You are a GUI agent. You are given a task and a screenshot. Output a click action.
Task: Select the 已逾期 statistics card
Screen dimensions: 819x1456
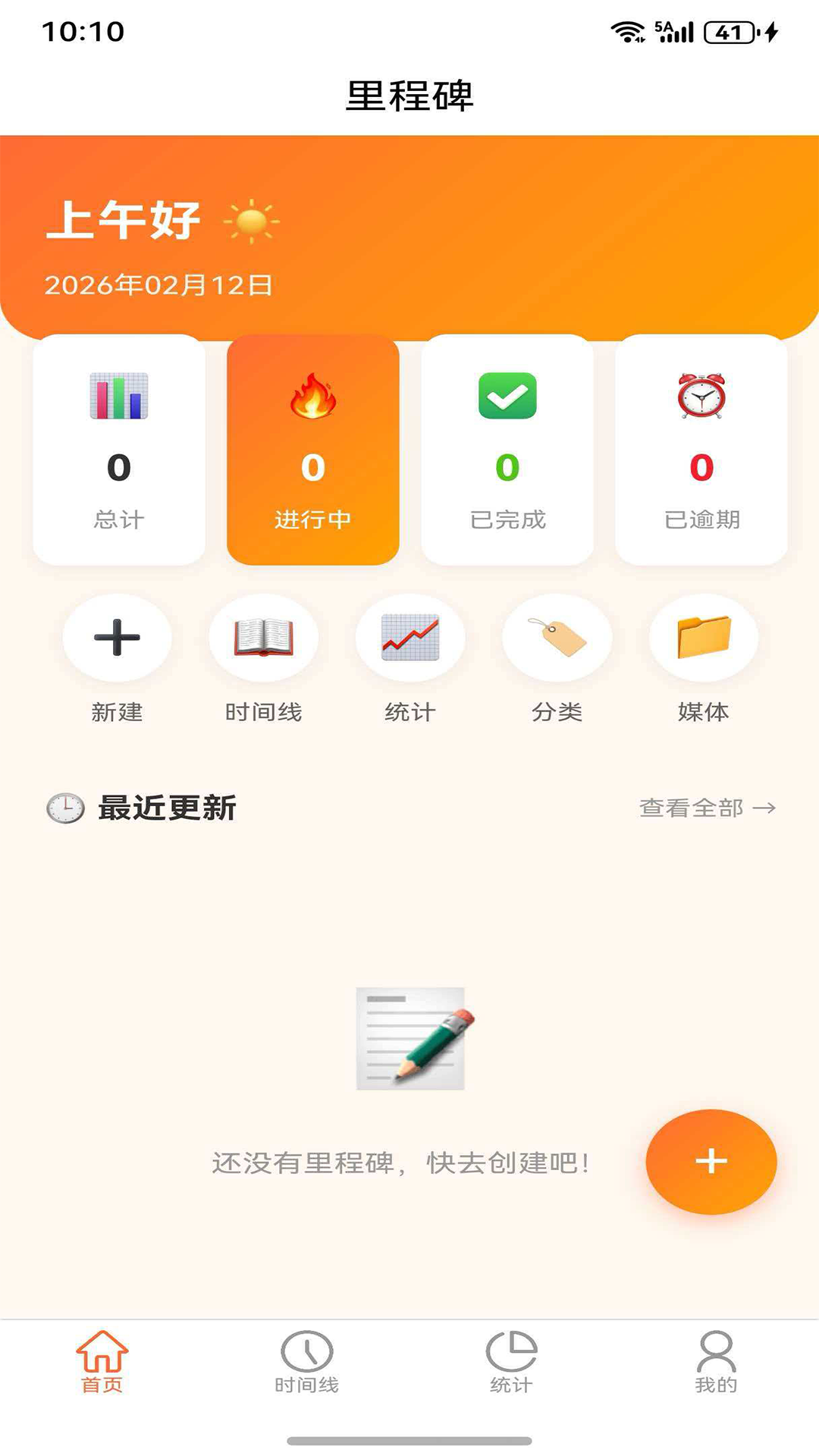[x=701, y=449]
